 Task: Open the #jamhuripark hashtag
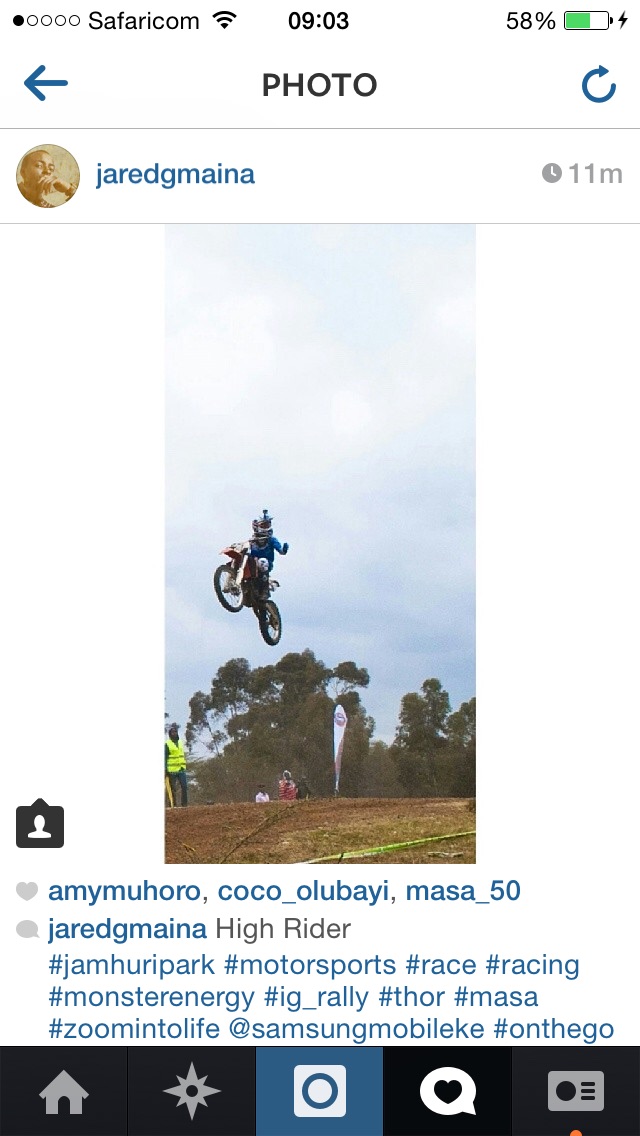[x=132, y=966]
